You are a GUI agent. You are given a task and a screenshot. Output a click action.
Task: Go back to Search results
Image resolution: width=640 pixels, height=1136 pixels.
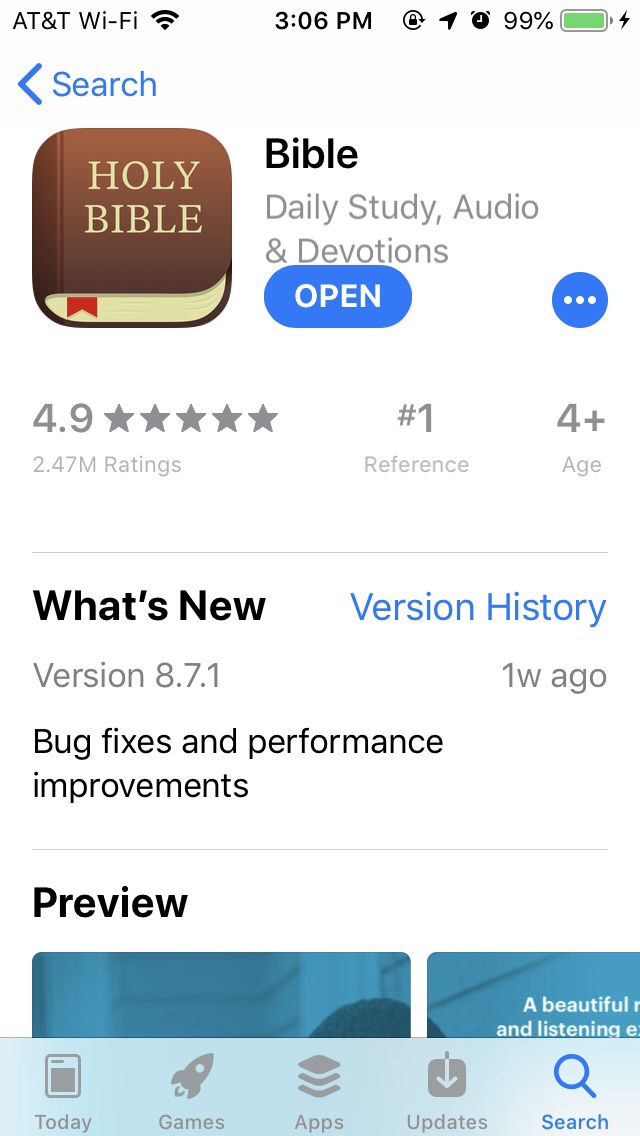click(x=88, y=85)
